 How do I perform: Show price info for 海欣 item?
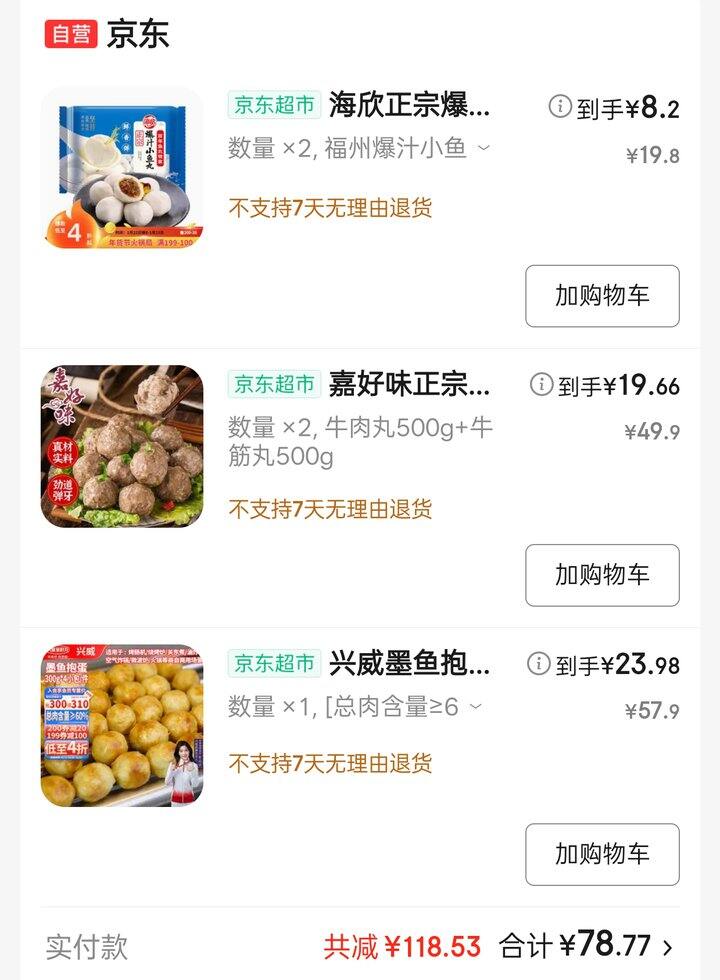point(560,106)
